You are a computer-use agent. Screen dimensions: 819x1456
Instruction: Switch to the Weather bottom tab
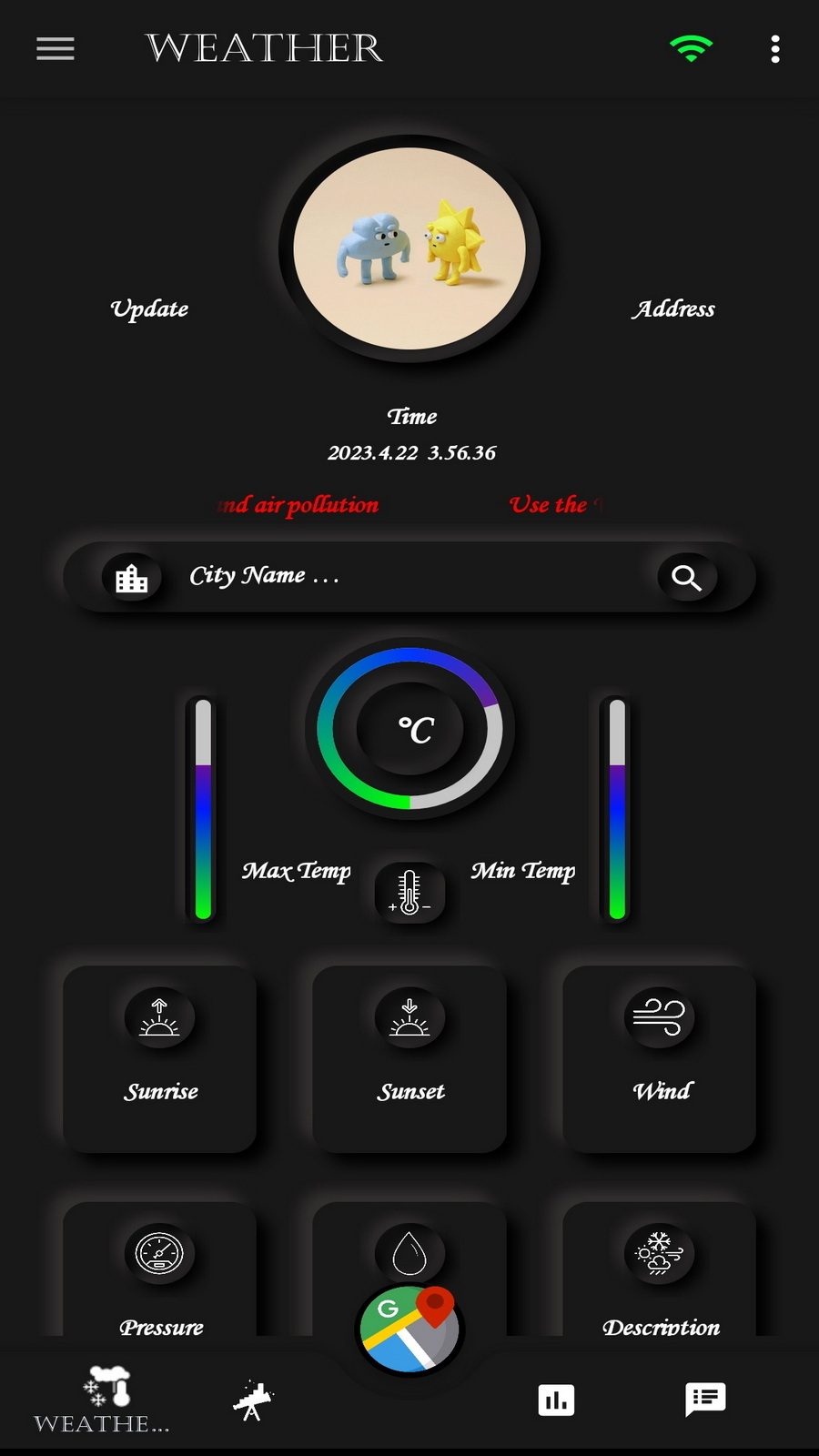103,1400
